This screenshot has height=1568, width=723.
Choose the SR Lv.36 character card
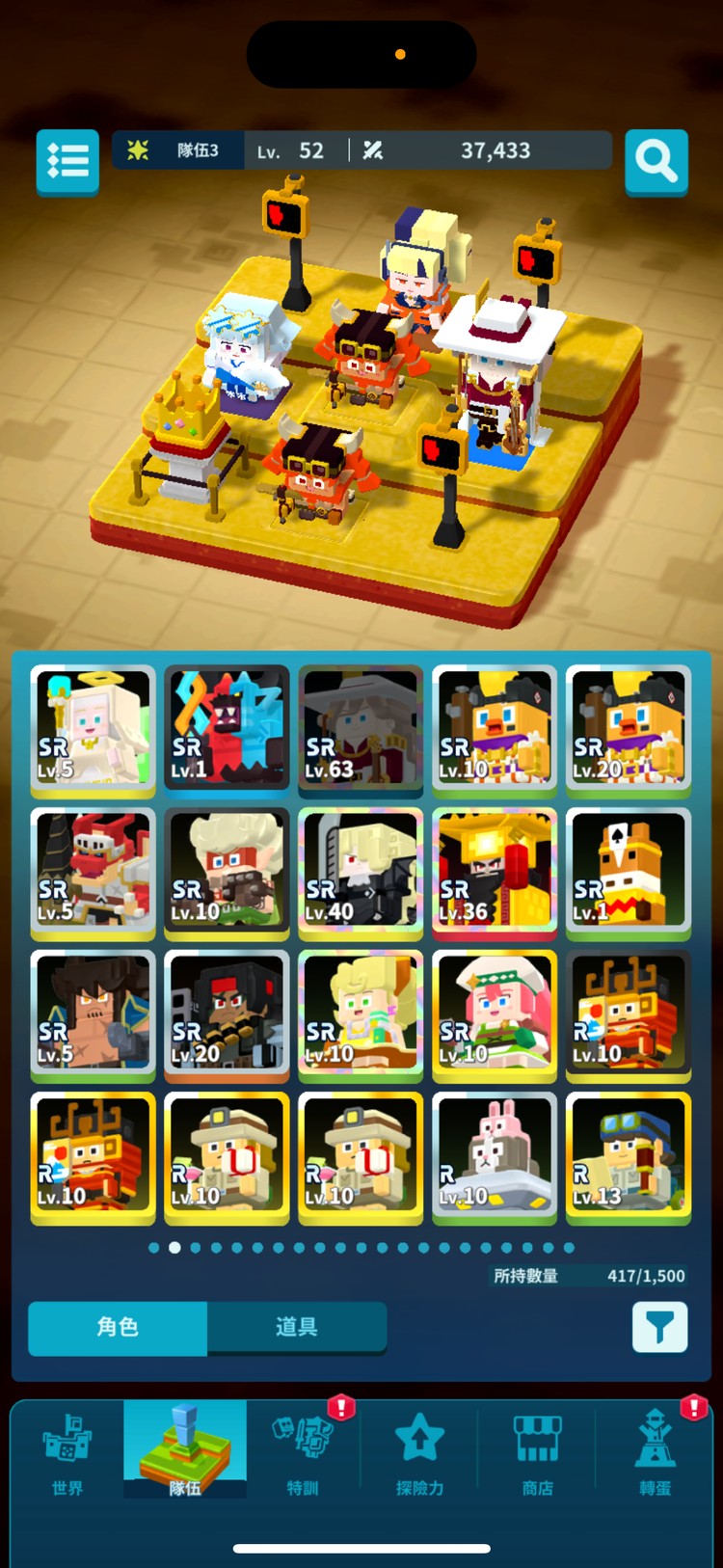pyautogui.click(x=495, y=872)
